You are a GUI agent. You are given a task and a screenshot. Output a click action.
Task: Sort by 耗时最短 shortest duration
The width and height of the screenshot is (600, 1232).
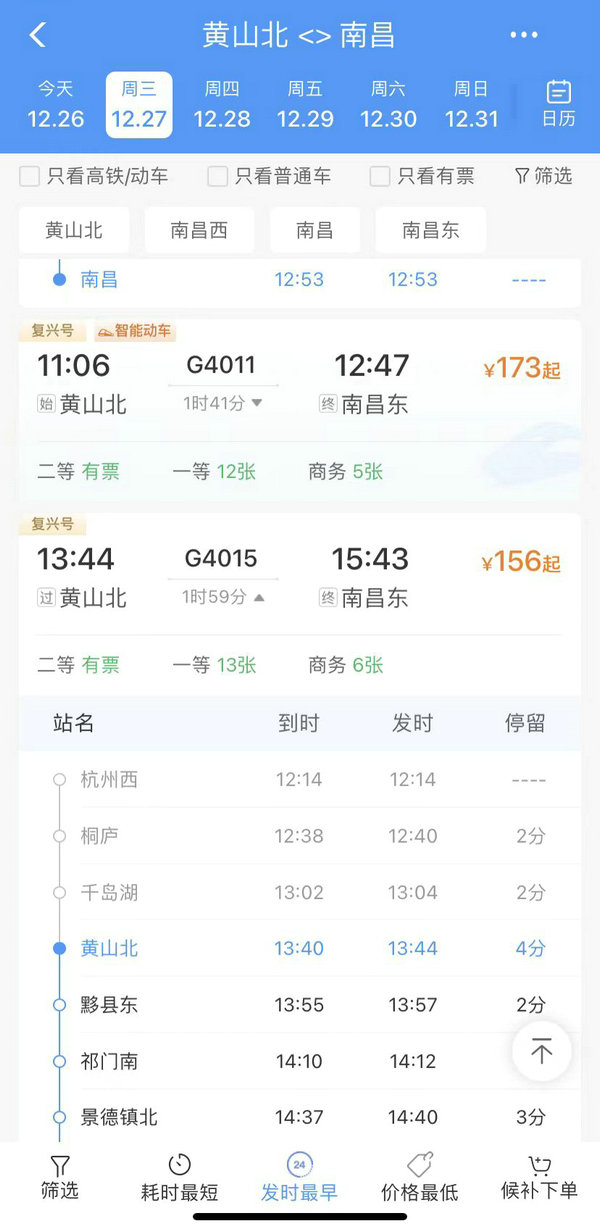(179, 1178)
